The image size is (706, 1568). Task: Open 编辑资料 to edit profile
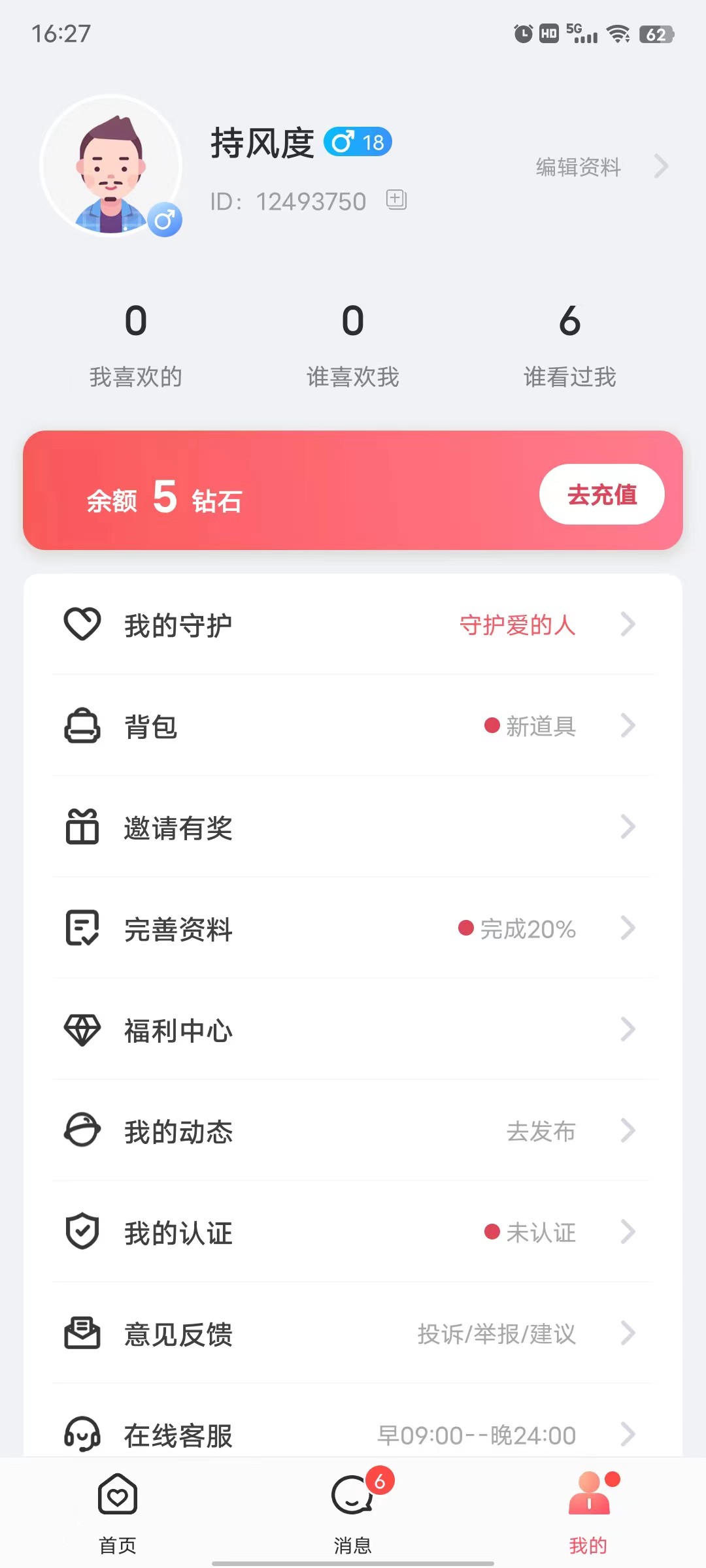click(x=600, y=167)
